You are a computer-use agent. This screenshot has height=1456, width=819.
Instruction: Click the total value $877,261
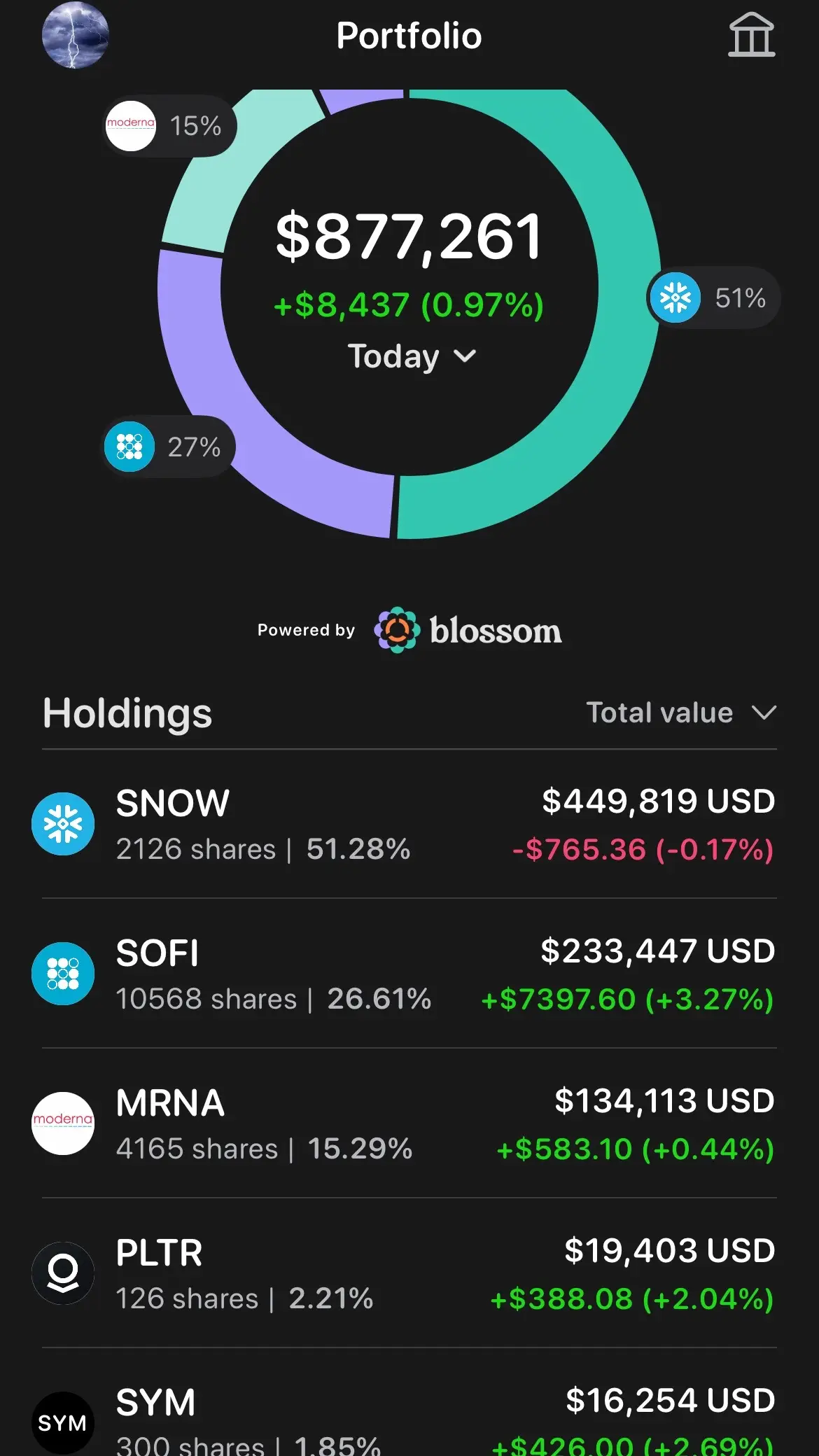point(409,238)
